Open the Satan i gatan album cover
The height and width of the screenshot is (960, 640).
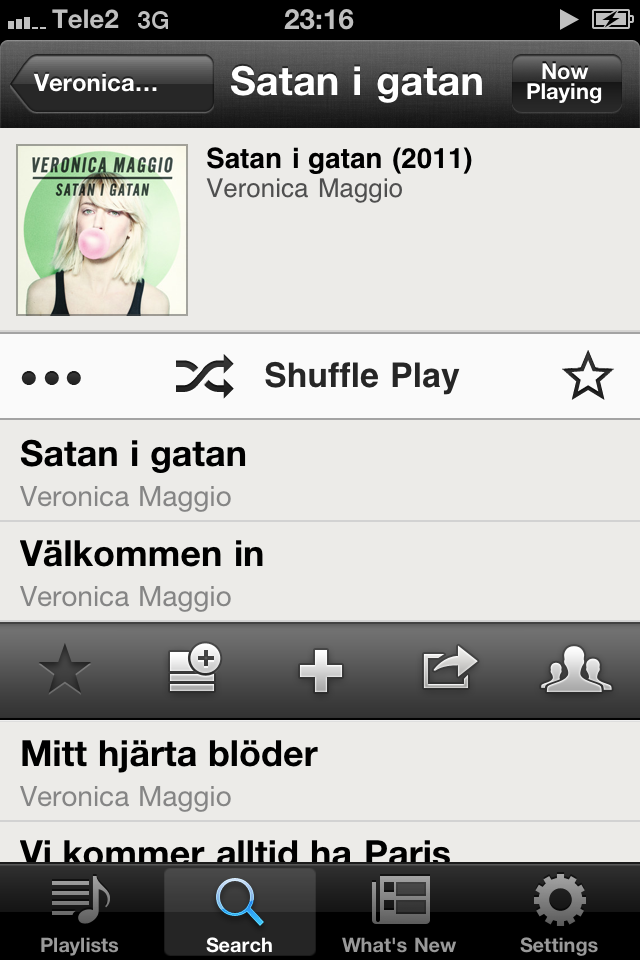(101, 230)
